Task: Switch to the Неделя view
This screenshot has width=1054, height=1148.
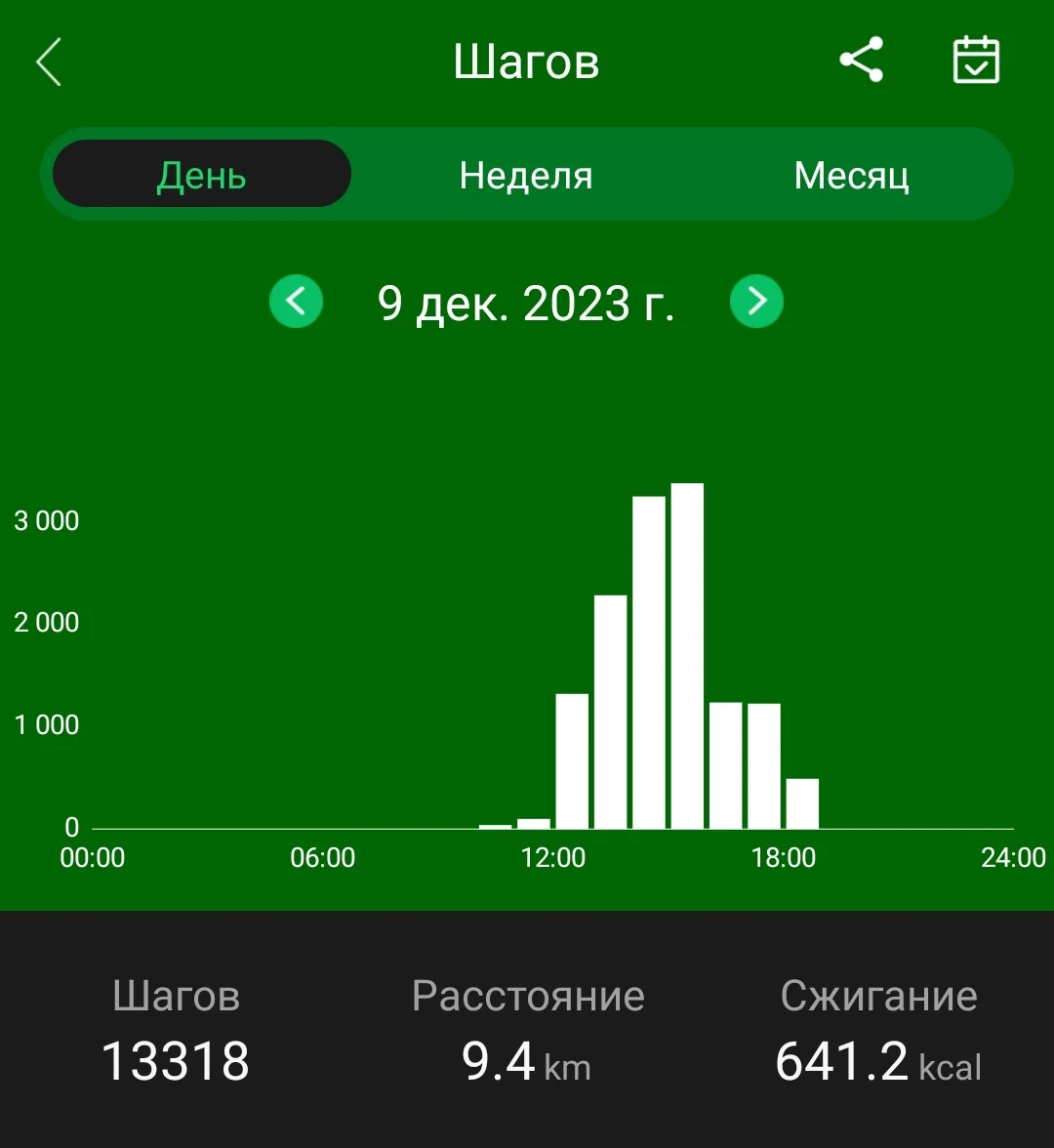Action: tap(525, 175)
